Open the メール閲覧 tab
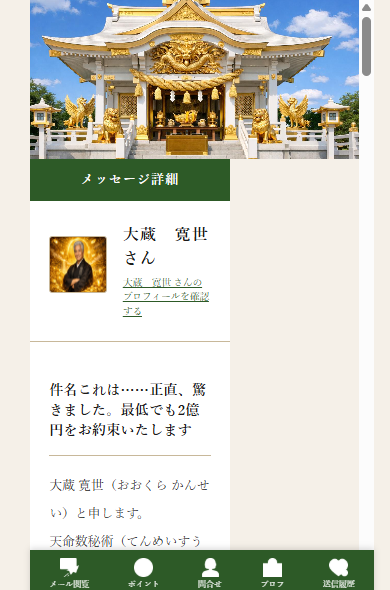The height and width of the screenshot is (590, 390). click(69, 573)
